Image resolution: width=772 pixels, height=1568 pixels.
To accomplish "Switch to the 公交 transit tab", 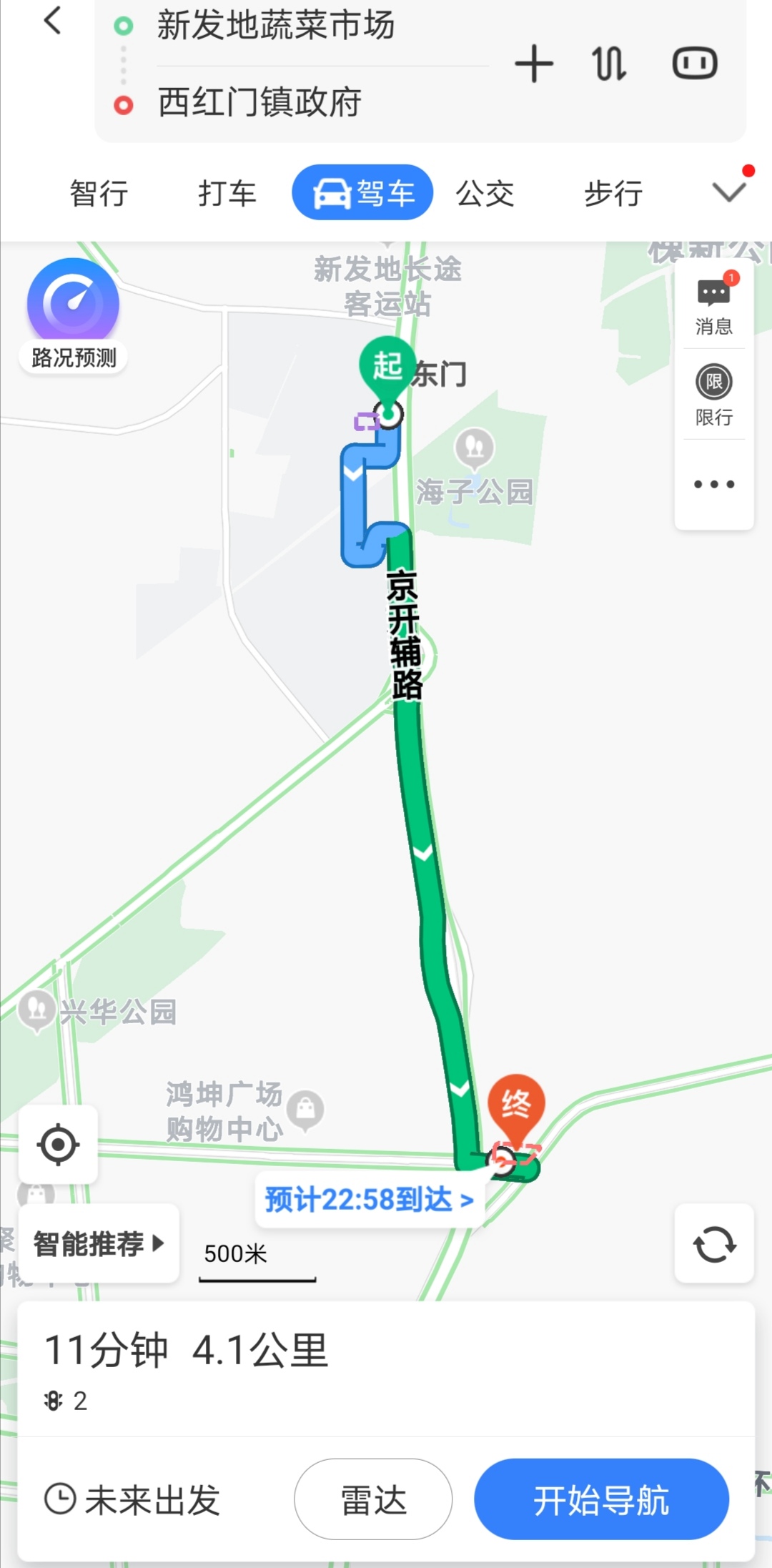I will pyautogui.click(x=485, y=192).
